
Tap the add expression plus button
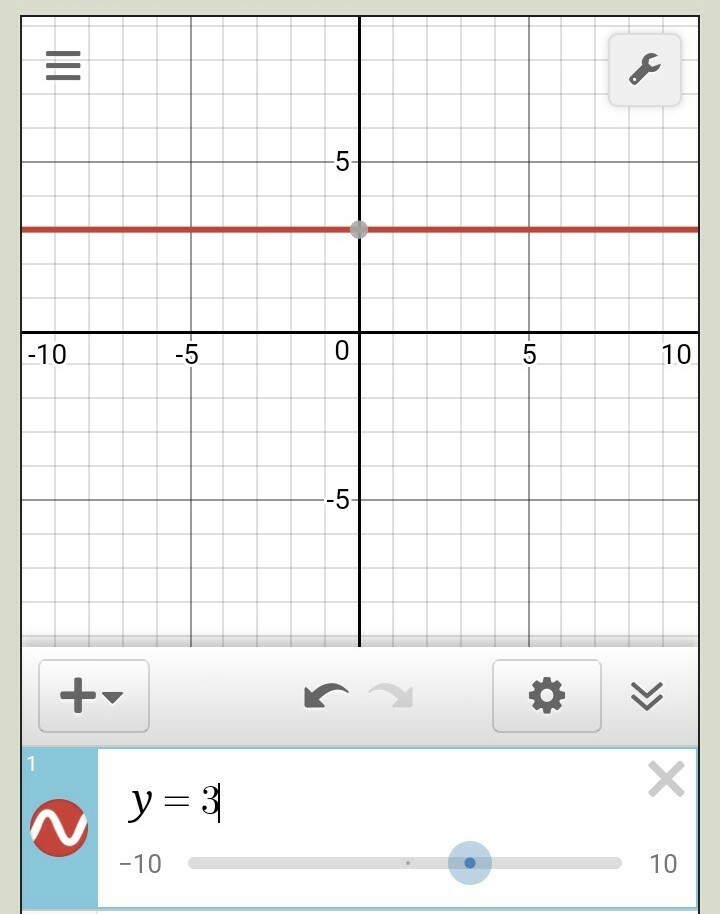tap(94, 695)
